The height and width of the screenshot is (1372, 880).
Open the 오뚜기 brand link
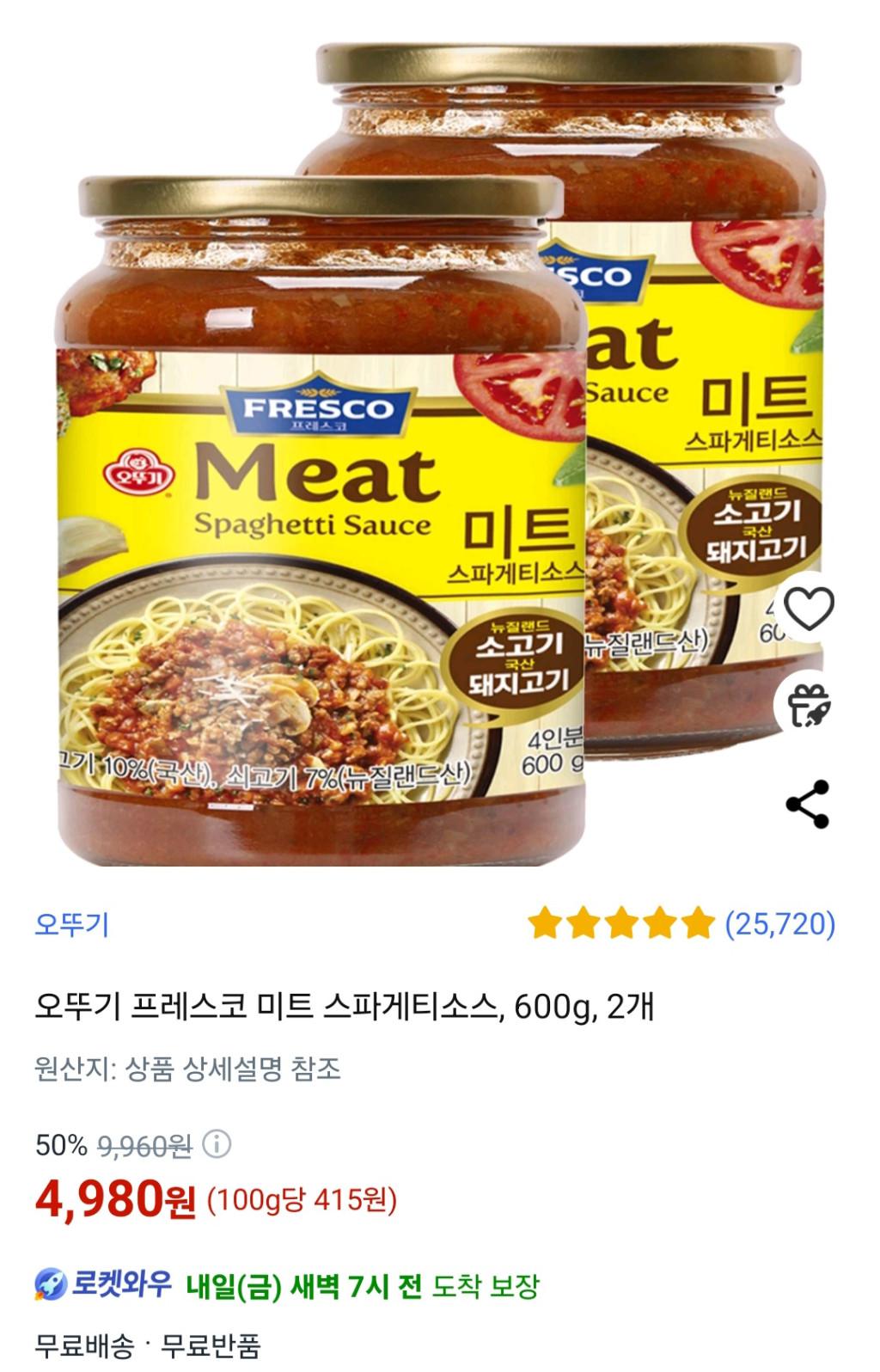tap(72, 925)
